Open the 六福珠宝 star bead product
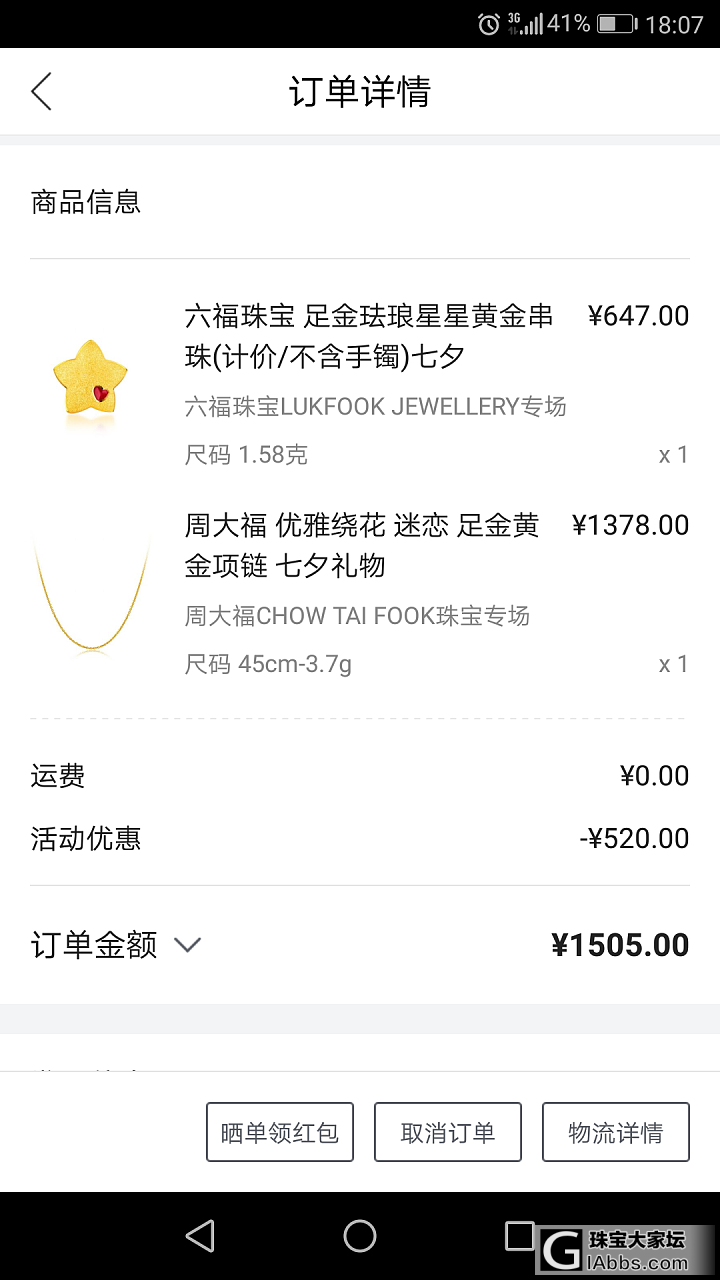720x1280 pixels. pyautogui.click(x=368, y=336)
